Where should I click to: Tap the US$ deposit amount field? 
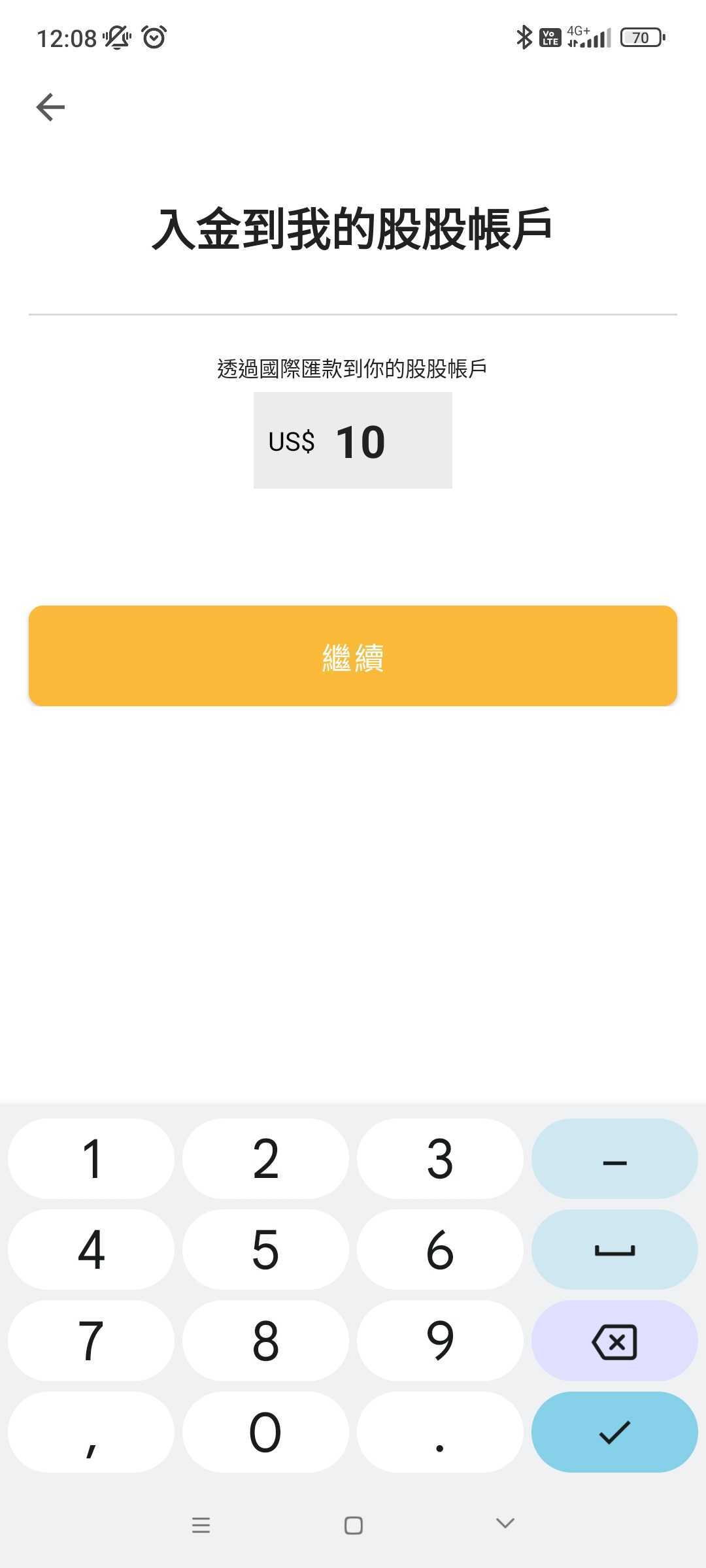point(353,440)
